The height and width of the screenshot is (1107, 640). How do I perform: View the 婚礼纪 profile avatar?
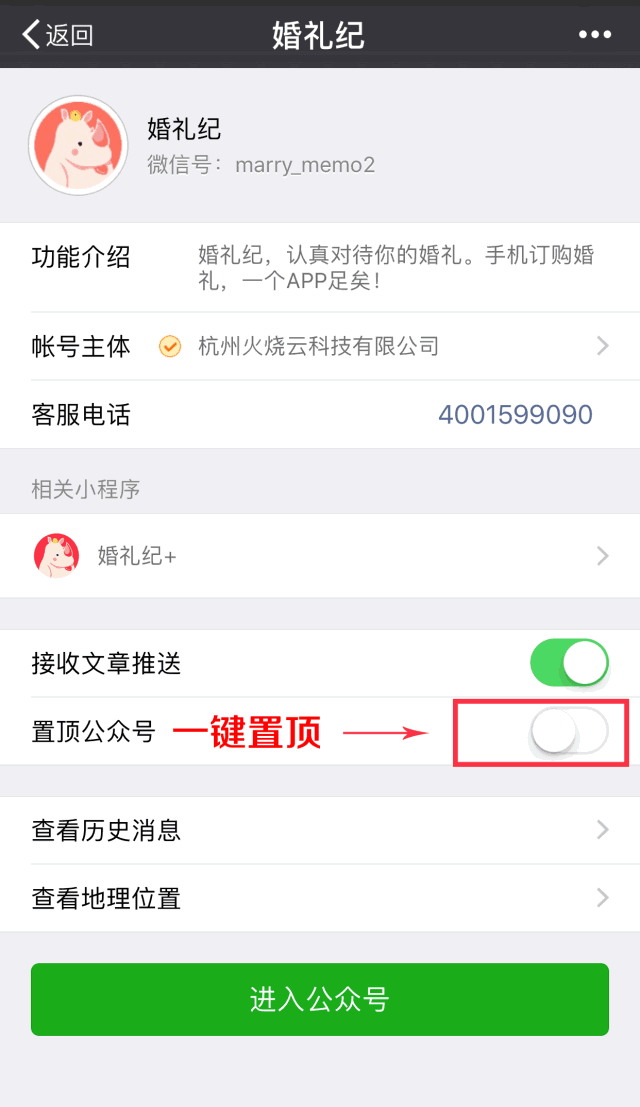[x=79, y=146]
